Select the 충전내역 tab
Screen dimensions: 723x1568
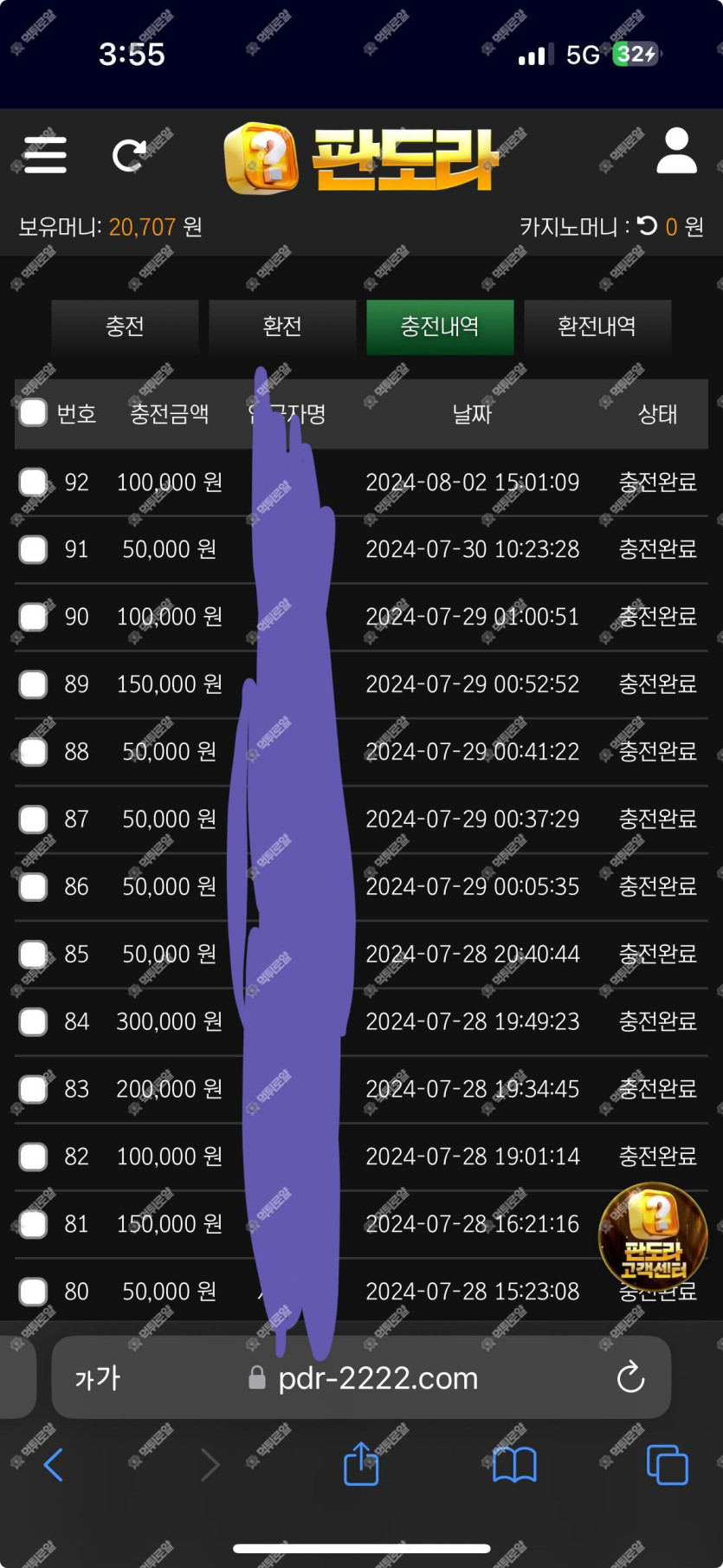[440, 327]
